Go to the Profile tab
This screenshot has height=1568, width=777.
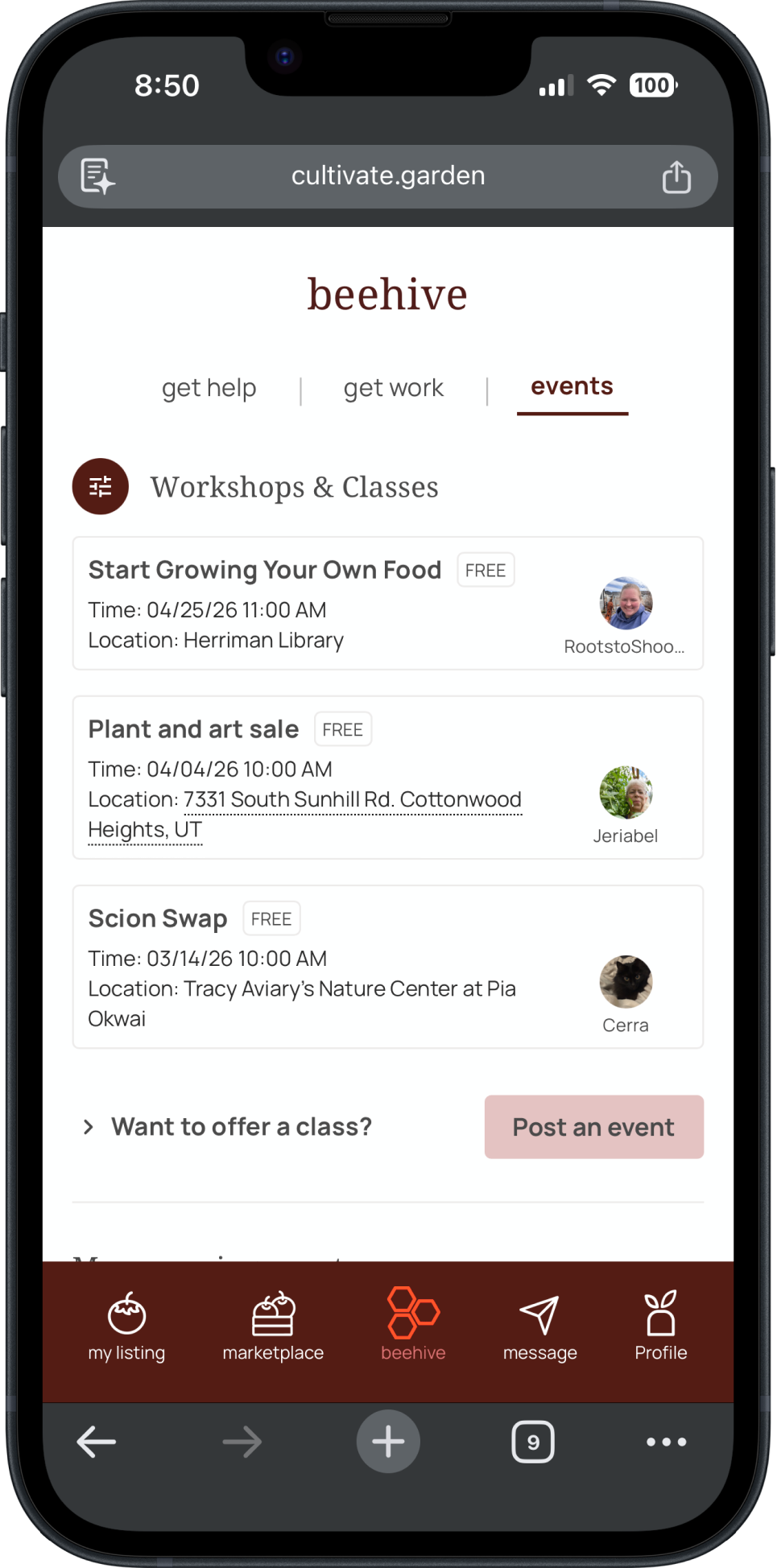pyautogui.click(x=660, y=1326)
